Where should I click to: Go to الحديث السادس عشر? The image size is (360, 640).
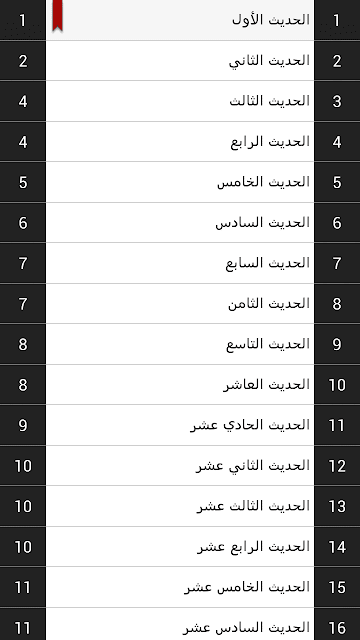(180, 624)
